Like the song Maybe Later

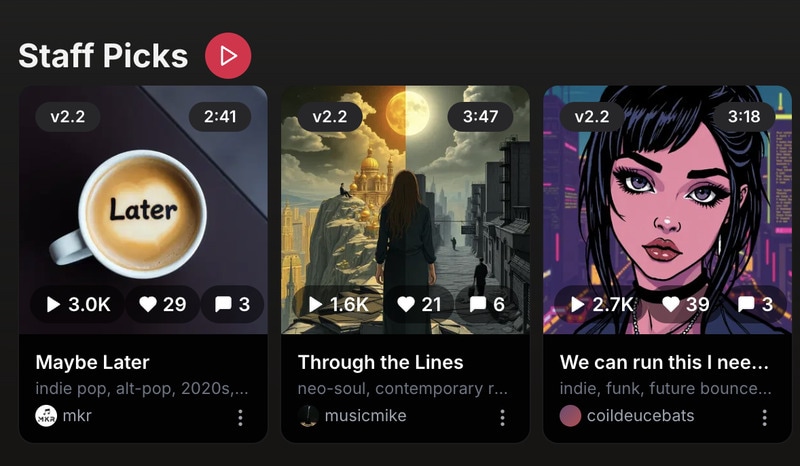click(x=162, y=304)
